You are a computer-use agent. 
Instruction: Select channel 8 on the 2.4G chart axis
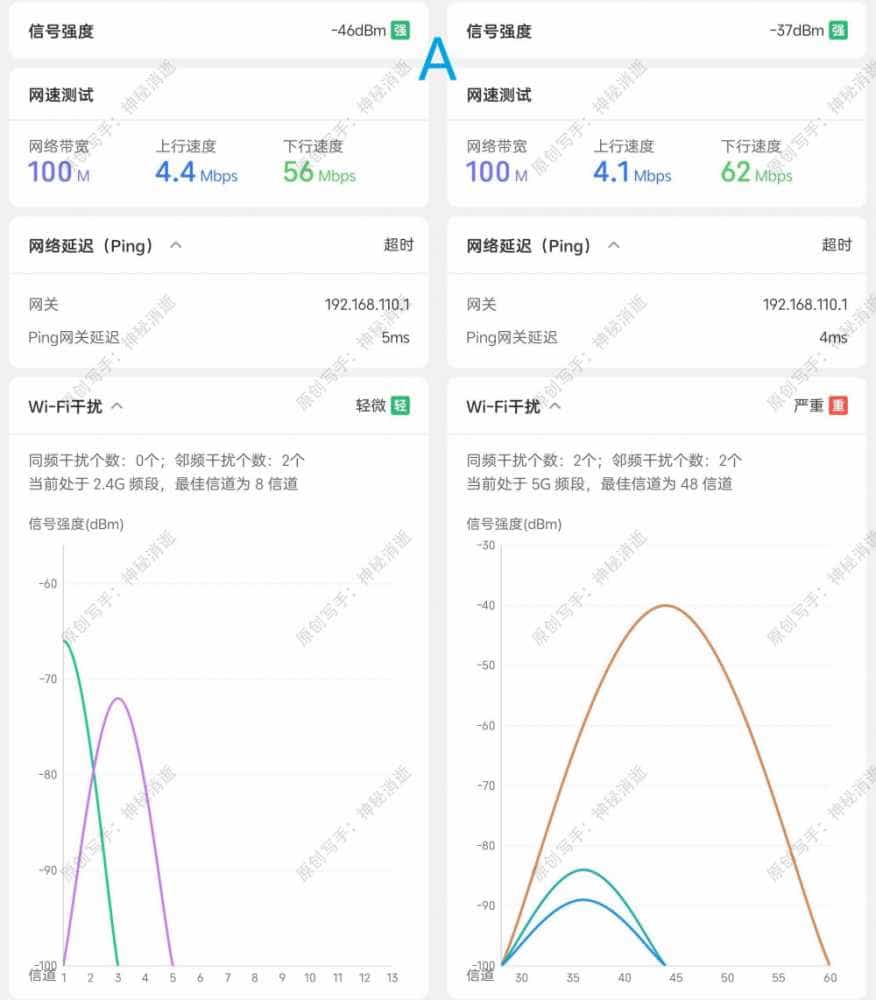click(254, 978)
